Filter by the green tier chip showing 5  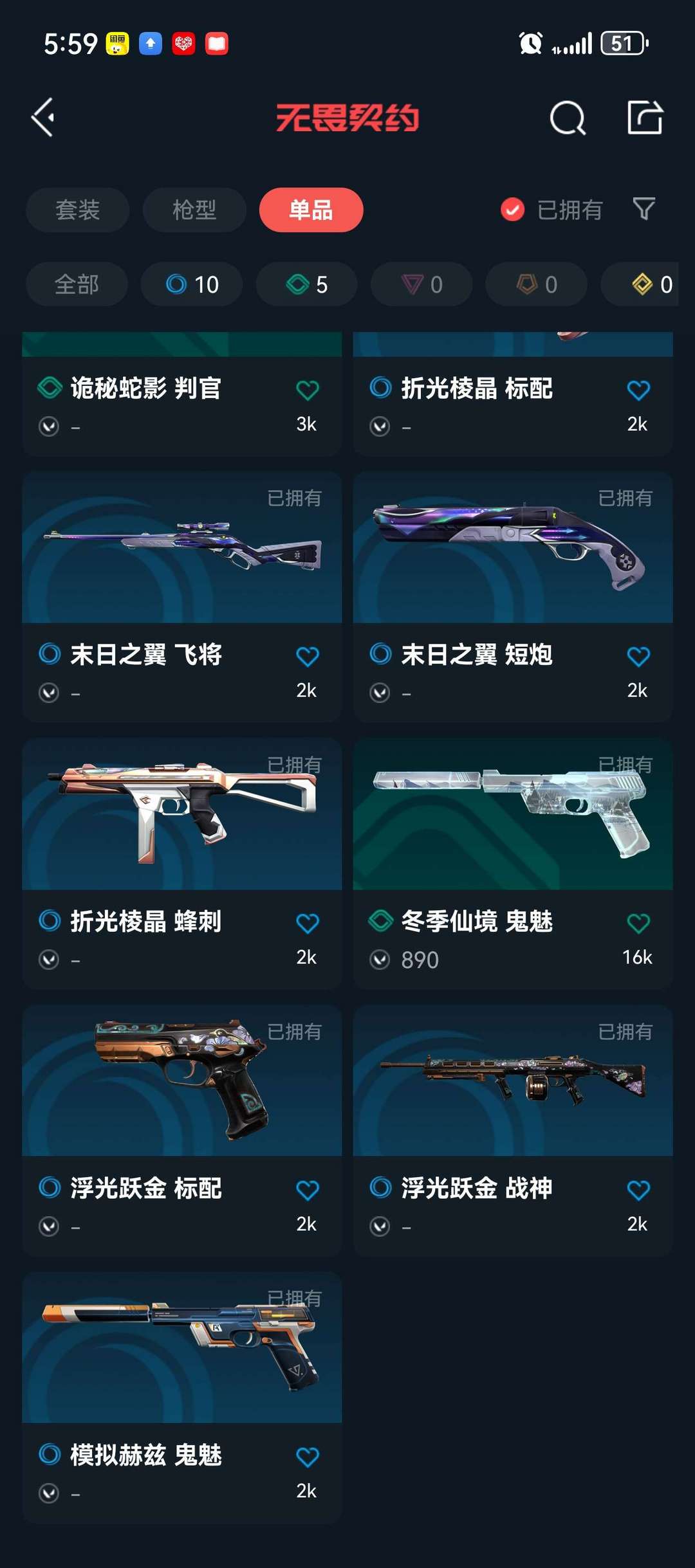coord(307,284)
